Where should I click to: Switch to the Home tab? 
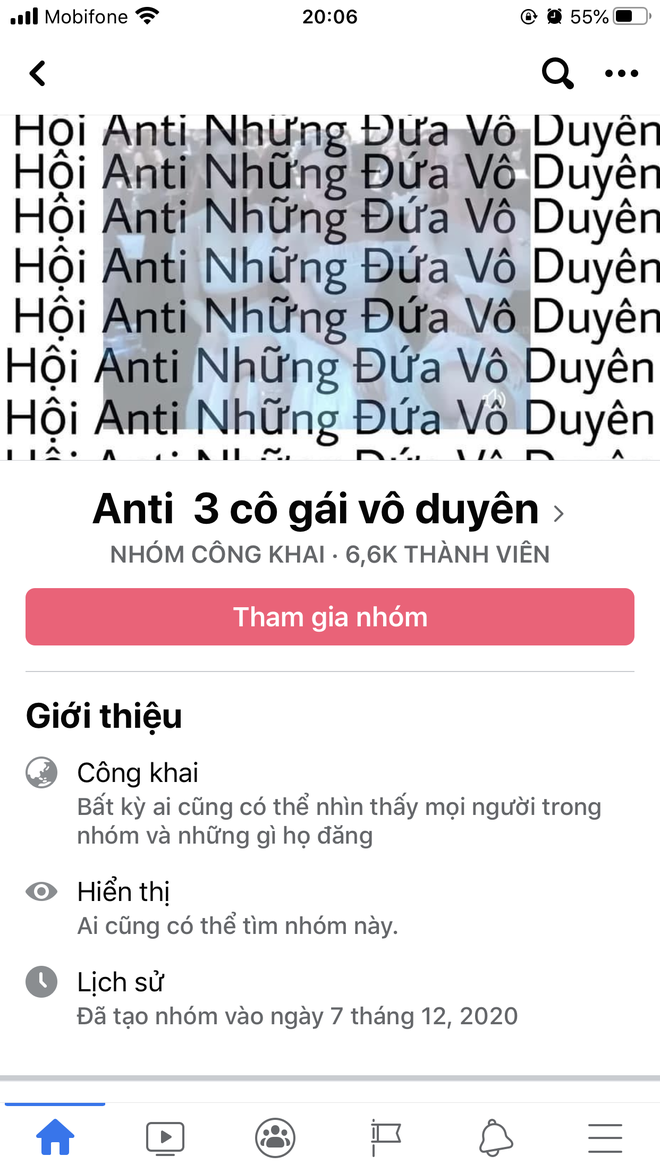(55, 1137)
